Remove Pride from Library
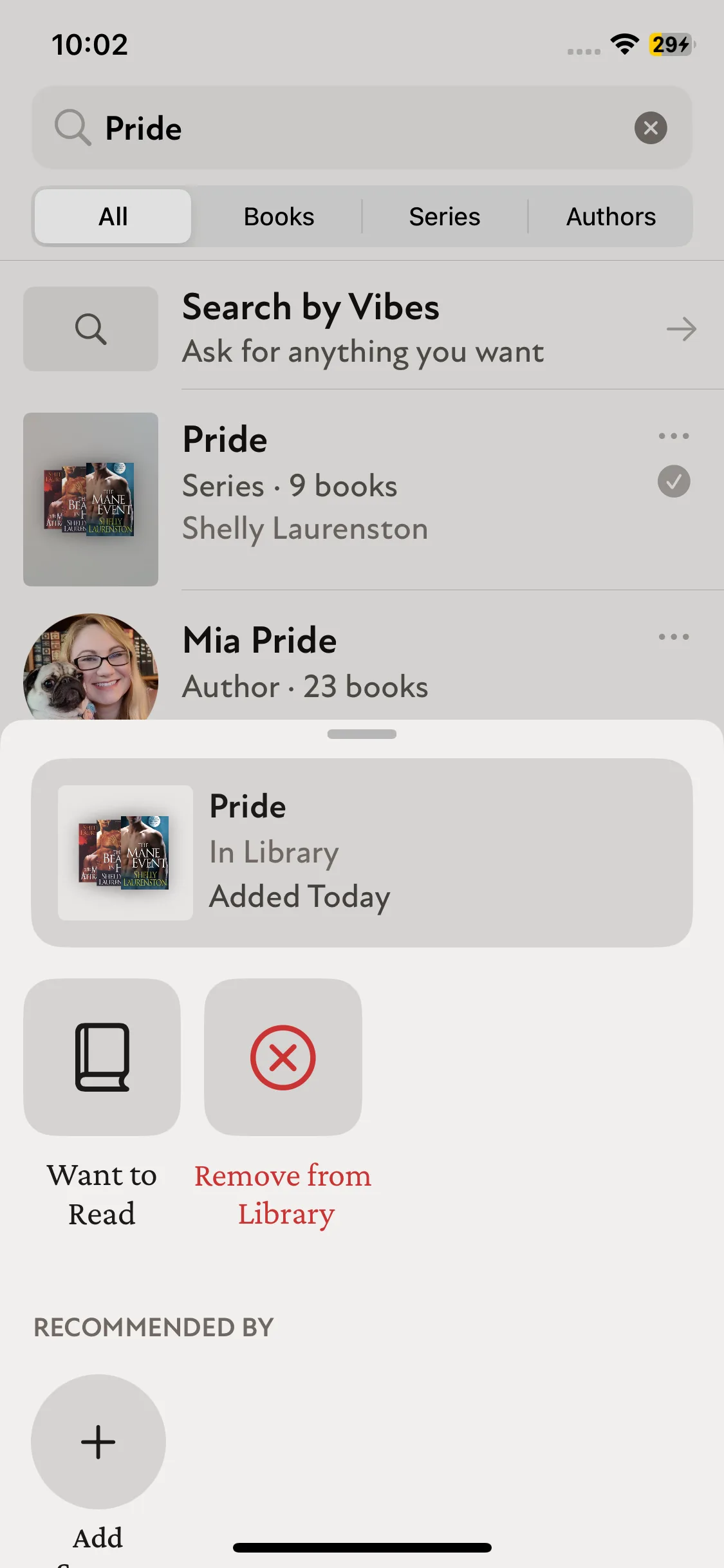The image size is (724, 1568). [x=283, y=1057]
